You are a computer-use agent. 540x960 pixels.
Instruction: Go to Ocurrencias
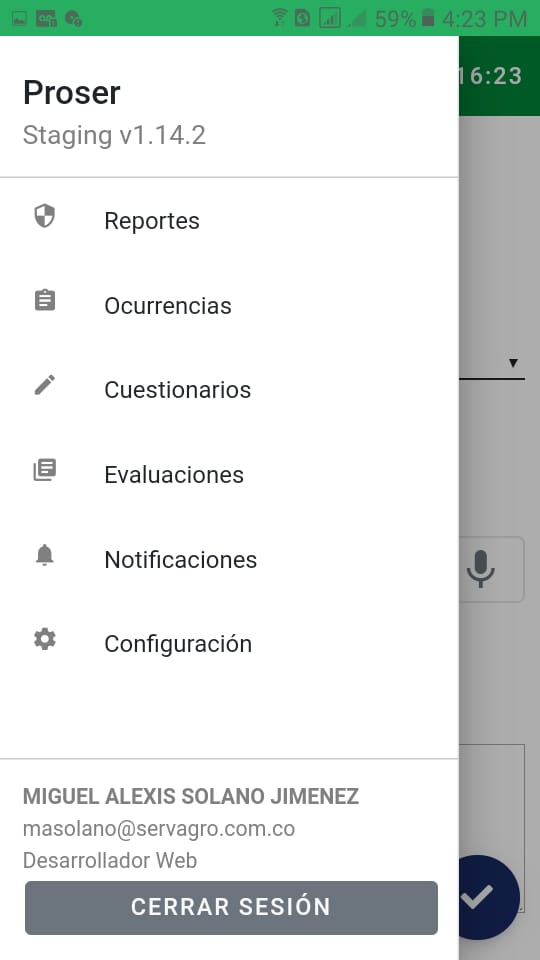pyautogui.click(x=229, y=305)
